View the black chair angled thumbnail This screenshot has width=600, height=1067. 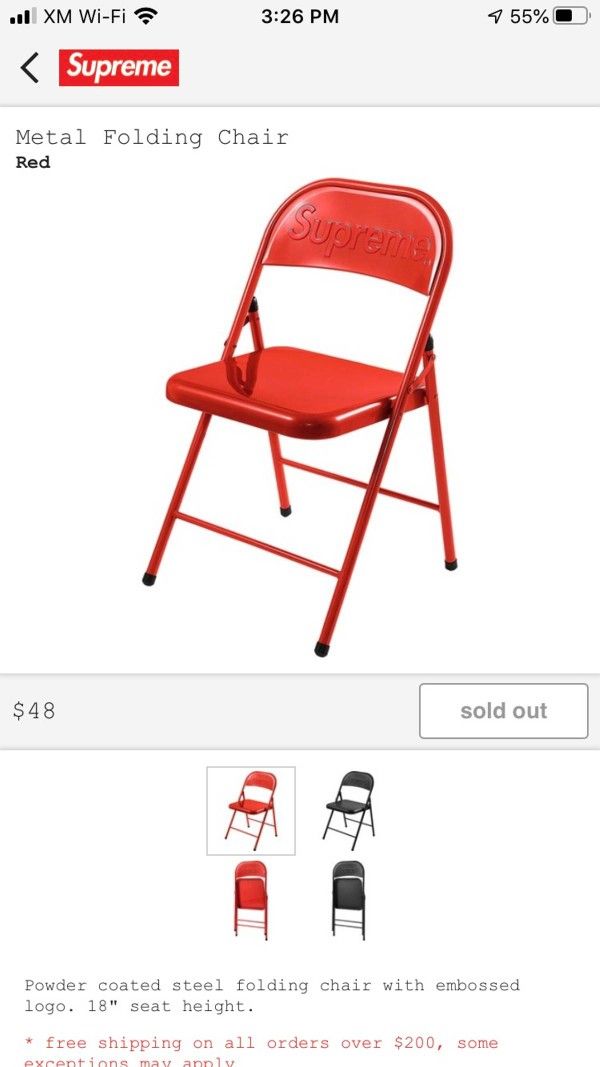(x=349, y=810)
